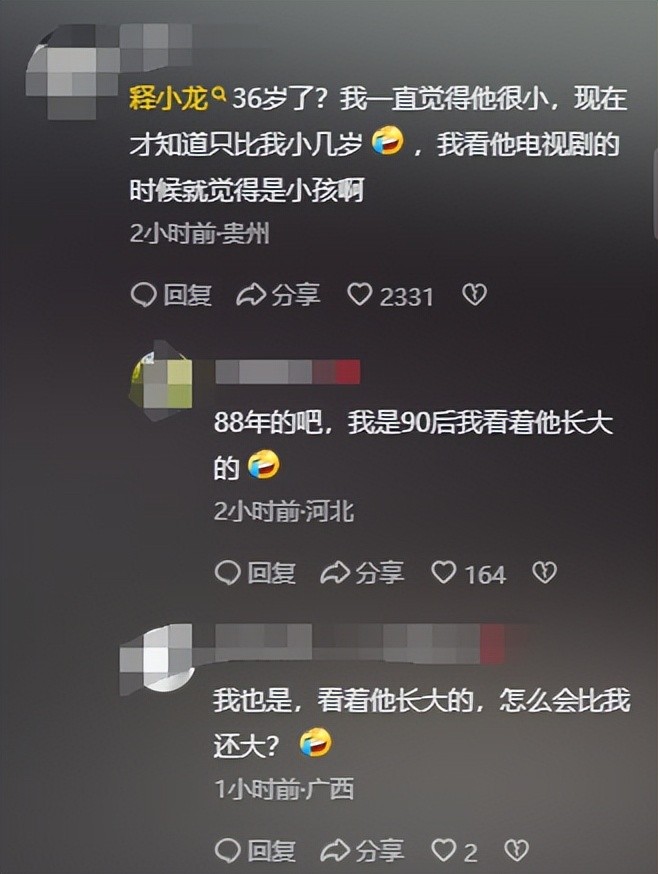Image resolution: width=658 pixels, height=874 pixels.
Task: Reply to the Guizhou comment about 36岁
Action: pos(172,295)
